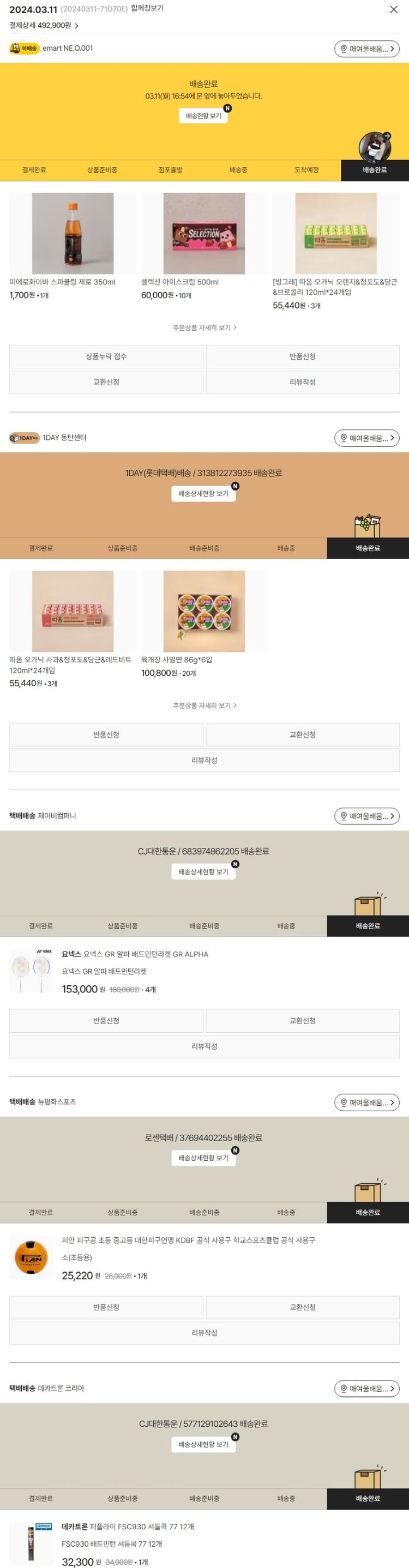Open 데카트론 퍼플라이 FSC930 셔틀콕 product
The height and width of the screenshot is (1568, 409).
coord(128,1527)
